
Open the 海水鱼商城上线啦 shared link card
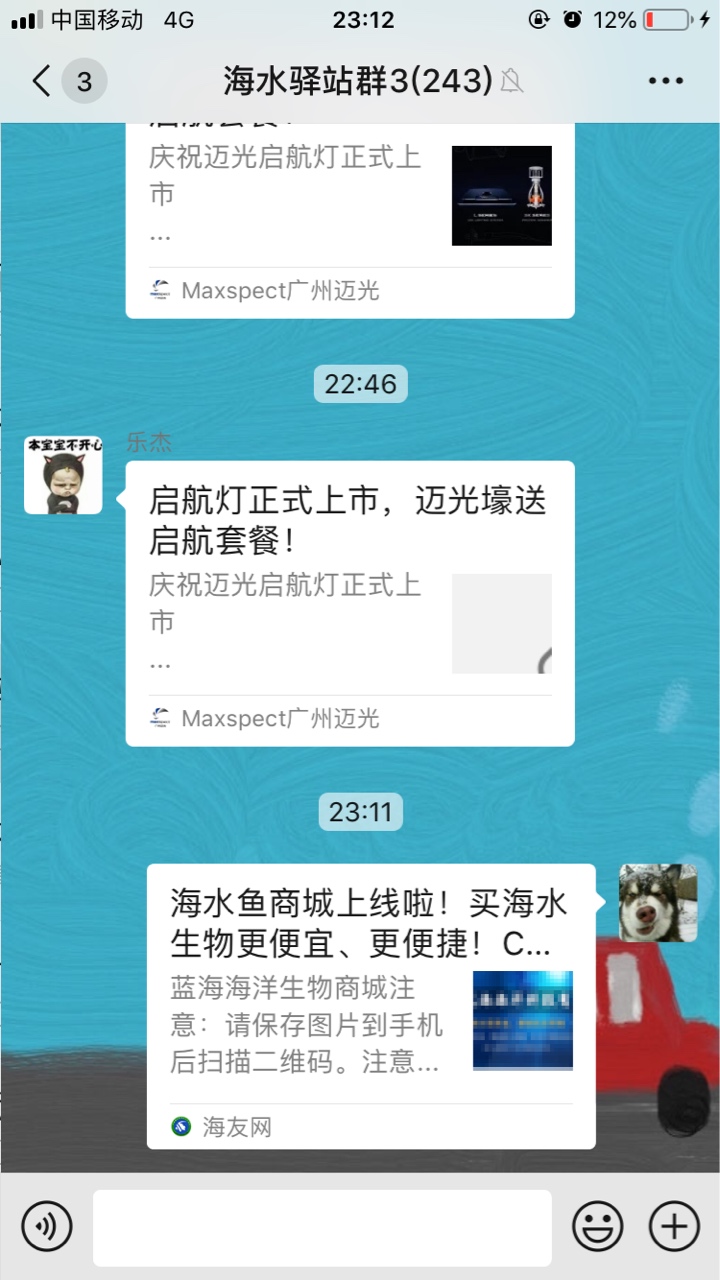tap(371, 1005)
